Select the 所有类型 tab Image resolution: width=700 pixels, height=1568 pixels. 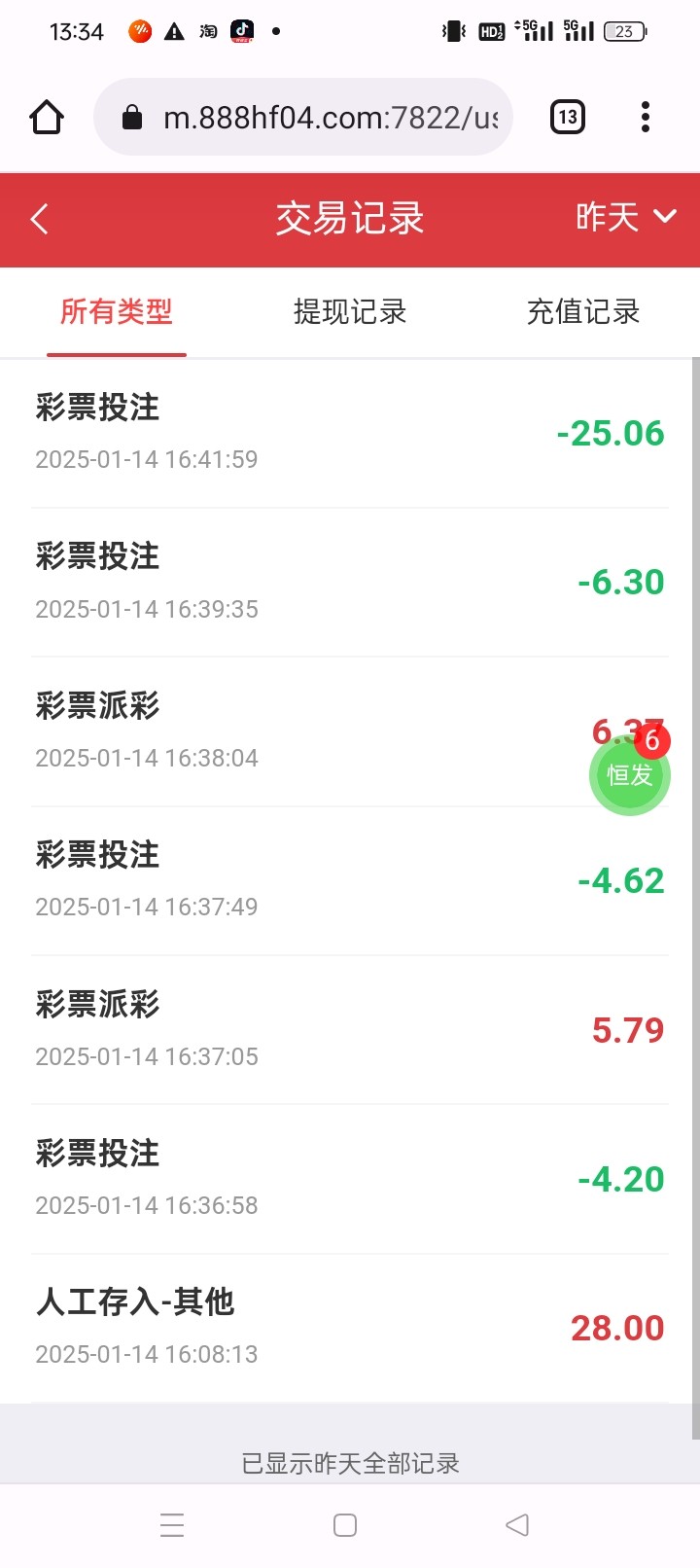click(117, 312)
